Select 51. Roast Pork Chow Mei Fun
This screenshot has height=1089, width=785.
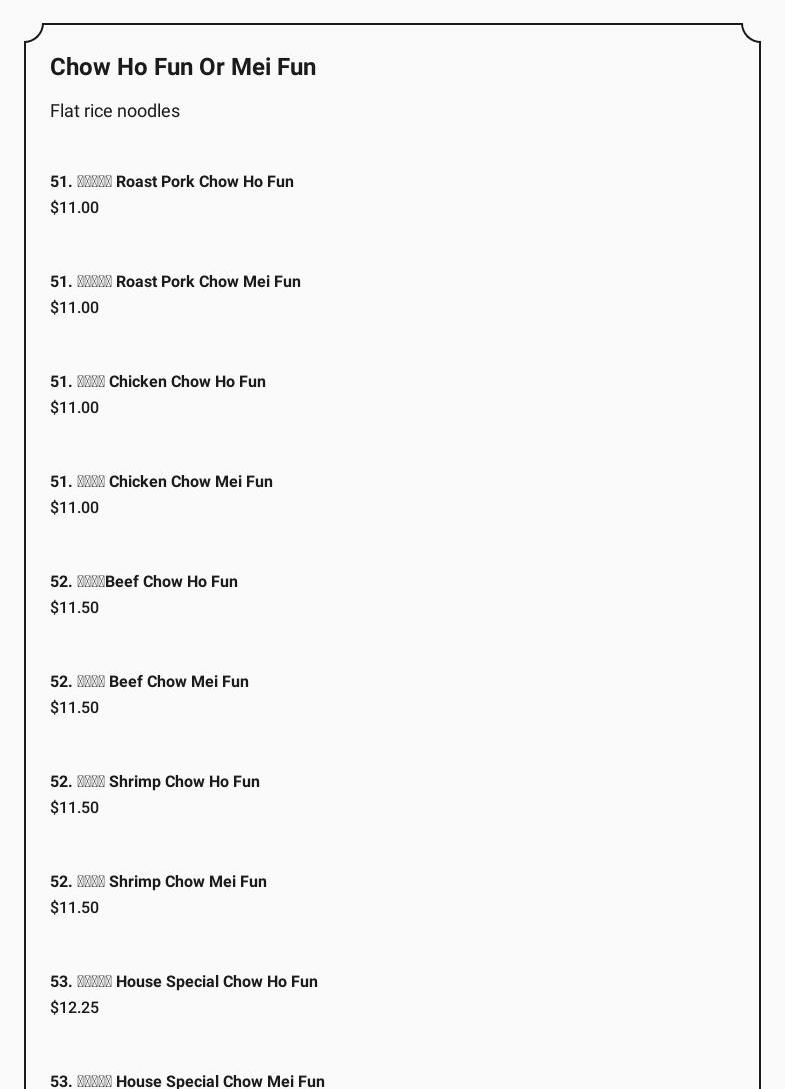point(175,282)
